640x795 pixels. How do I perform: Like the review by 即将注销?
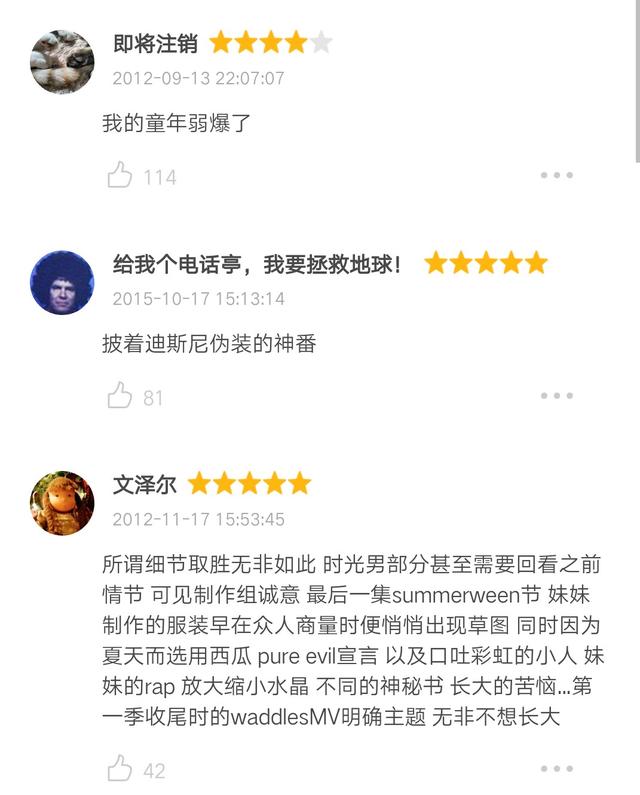click(x=120, y=176)
